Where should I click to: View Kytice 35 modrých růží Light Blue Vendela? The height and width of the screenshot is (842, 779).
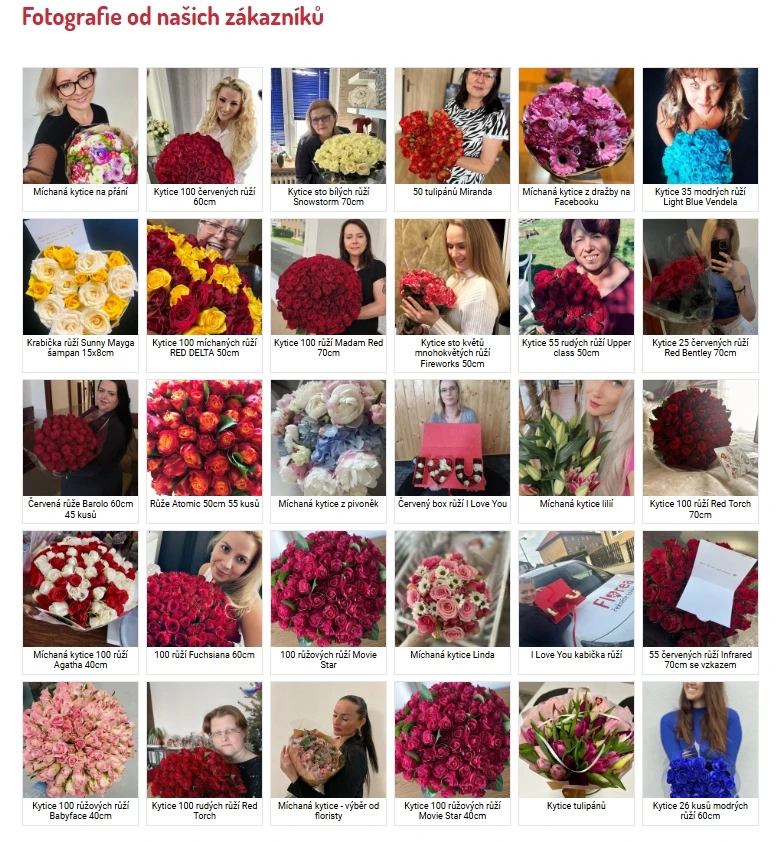[700, 126]
